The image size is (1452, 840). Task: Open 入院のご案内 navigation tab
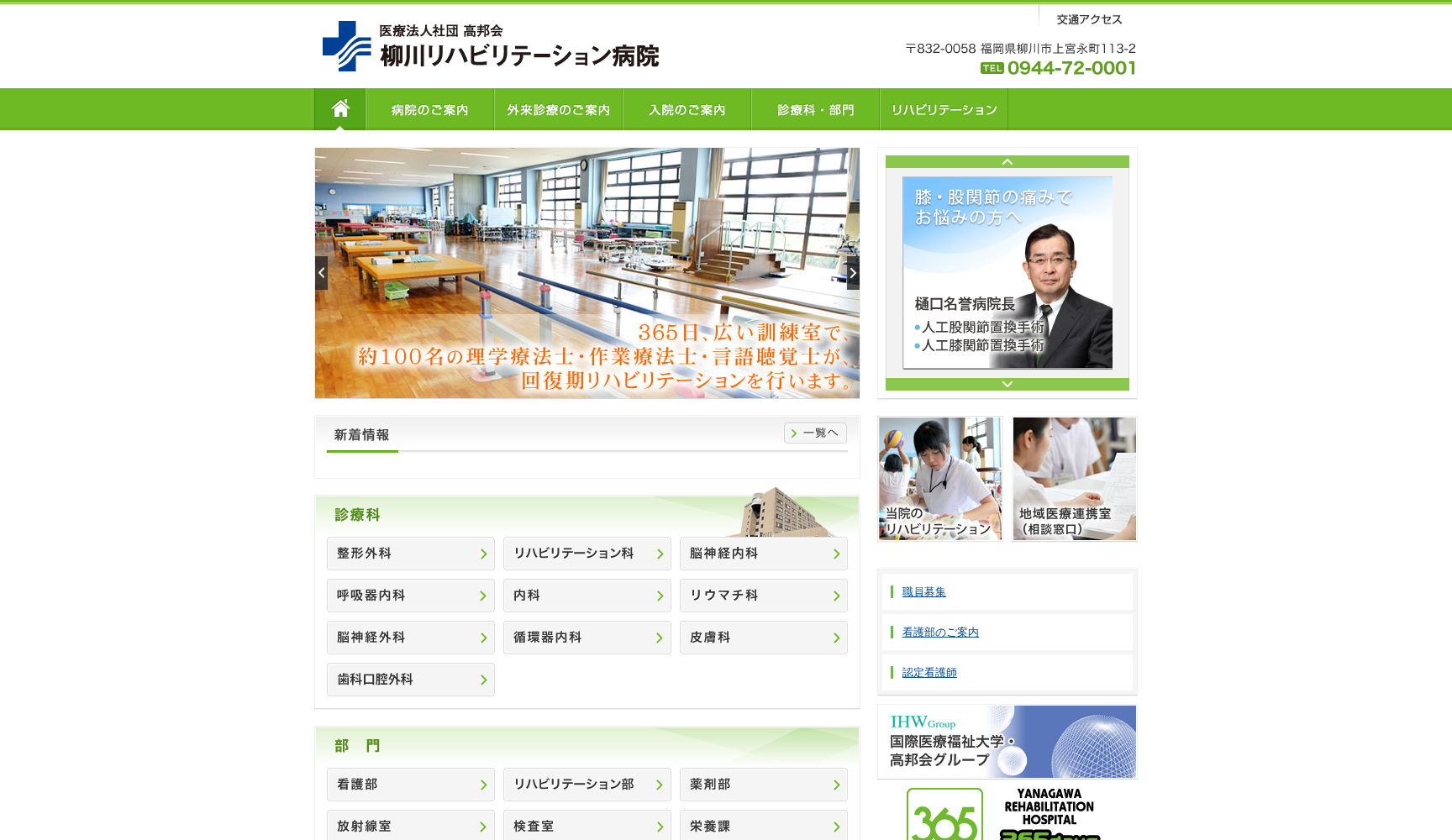point(687,110)
